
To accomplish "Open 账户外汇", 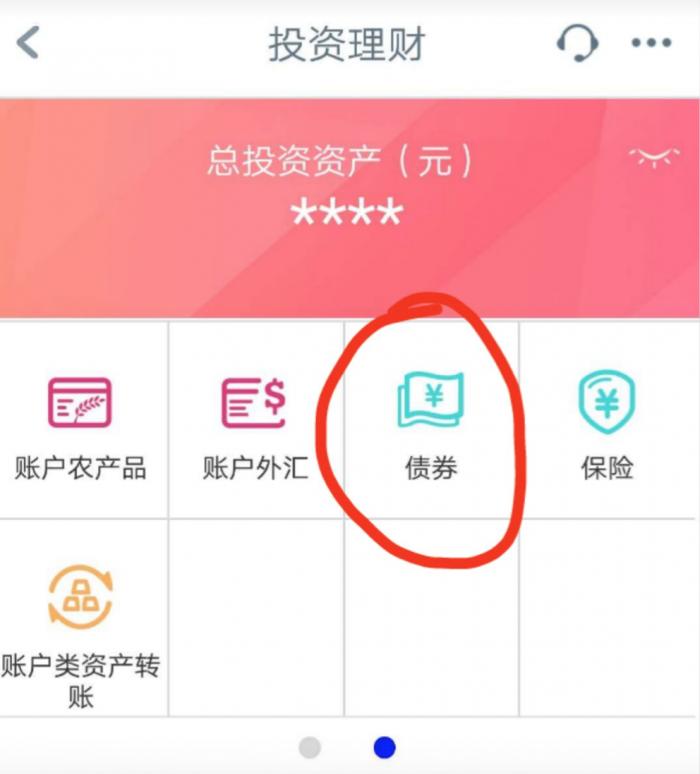I will click(x=254, y=422).
